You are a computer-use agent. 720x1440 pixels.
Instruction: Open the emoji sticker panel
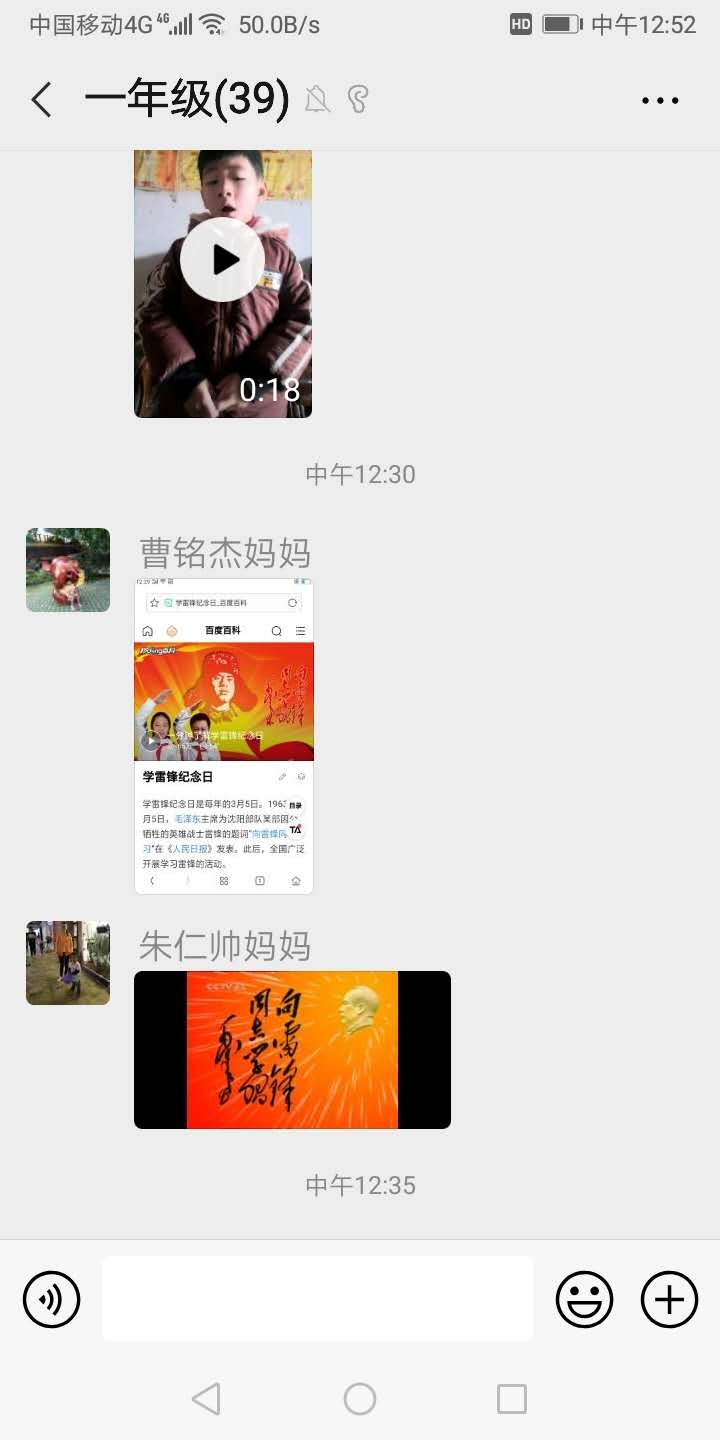pyautogui.click(x=584, y=1299)
